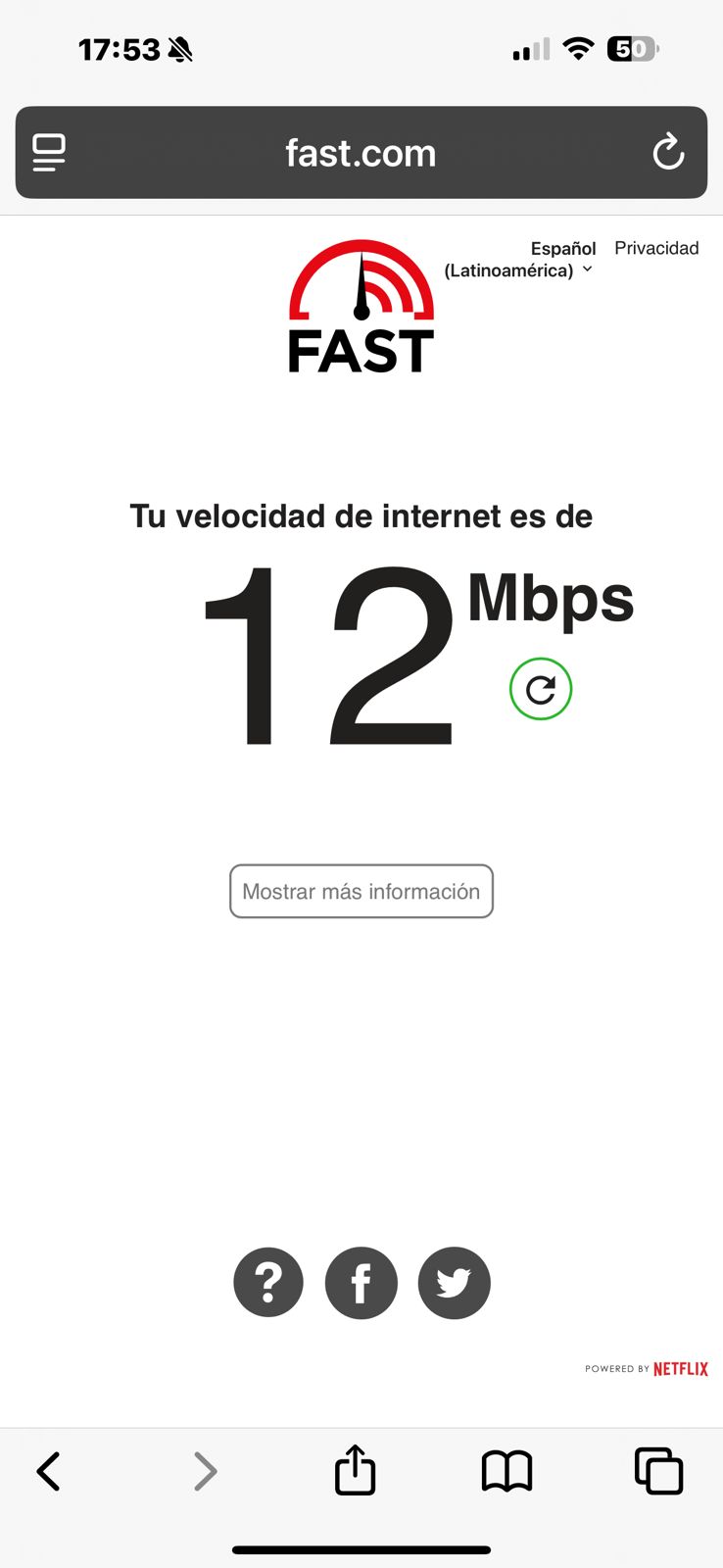Open the Safari share sheet
The image size is (723, 1568).
(x=355, y=1471)
